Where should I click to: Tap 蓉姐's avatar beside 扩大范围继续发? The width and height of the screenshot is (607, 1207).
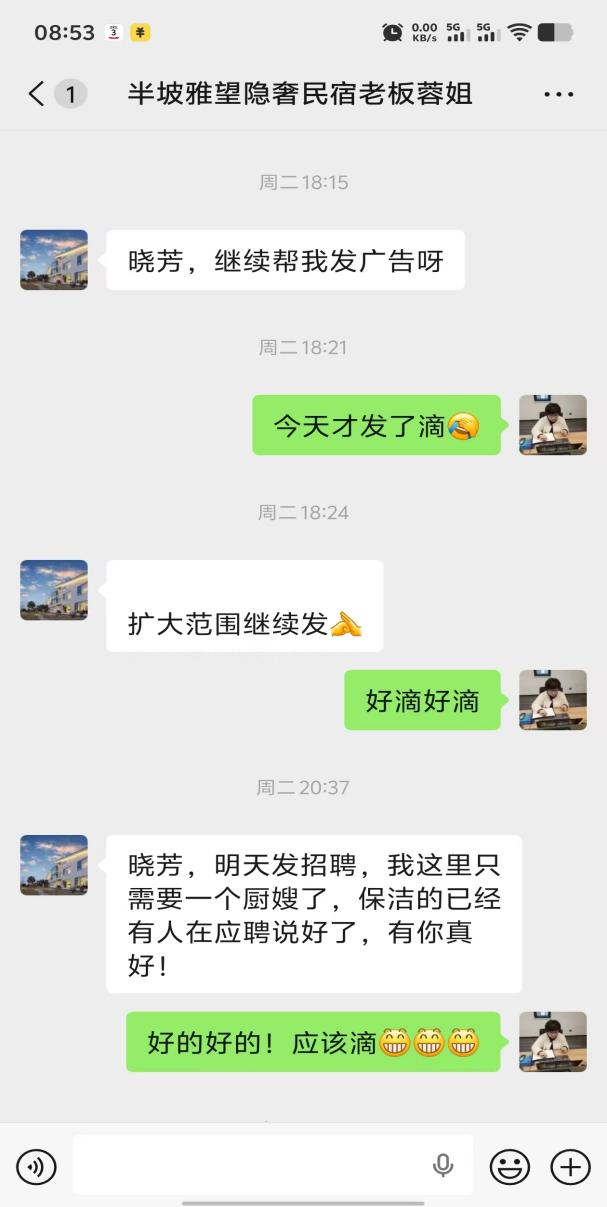pos(54,590)
